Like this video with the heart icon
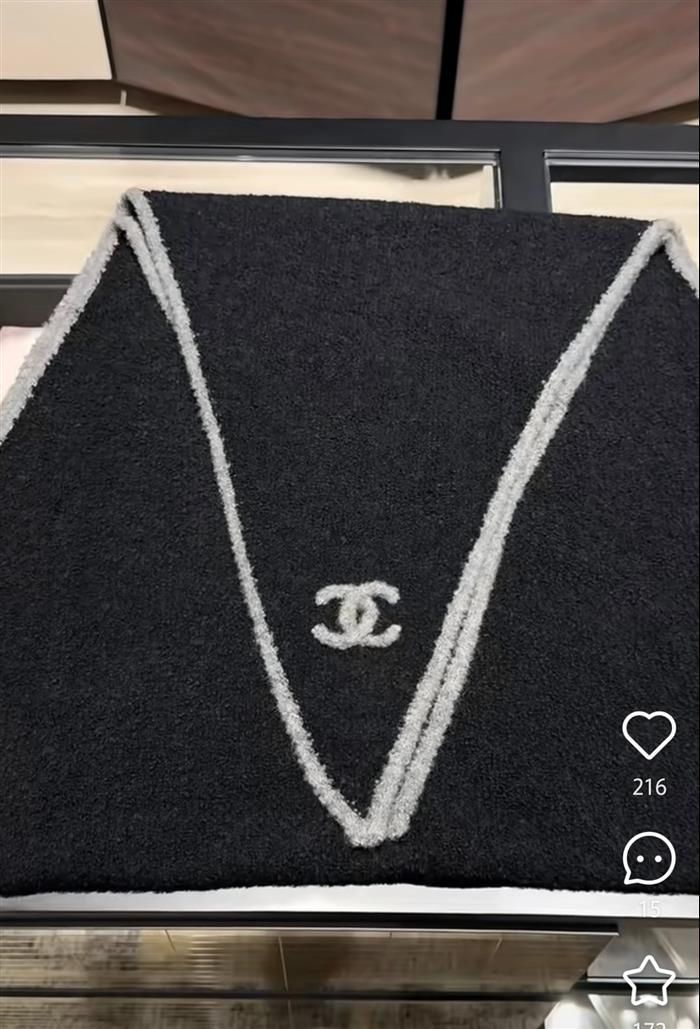Image resolution: width=700 pixels, height=1029 pixels. click(649, 735)
